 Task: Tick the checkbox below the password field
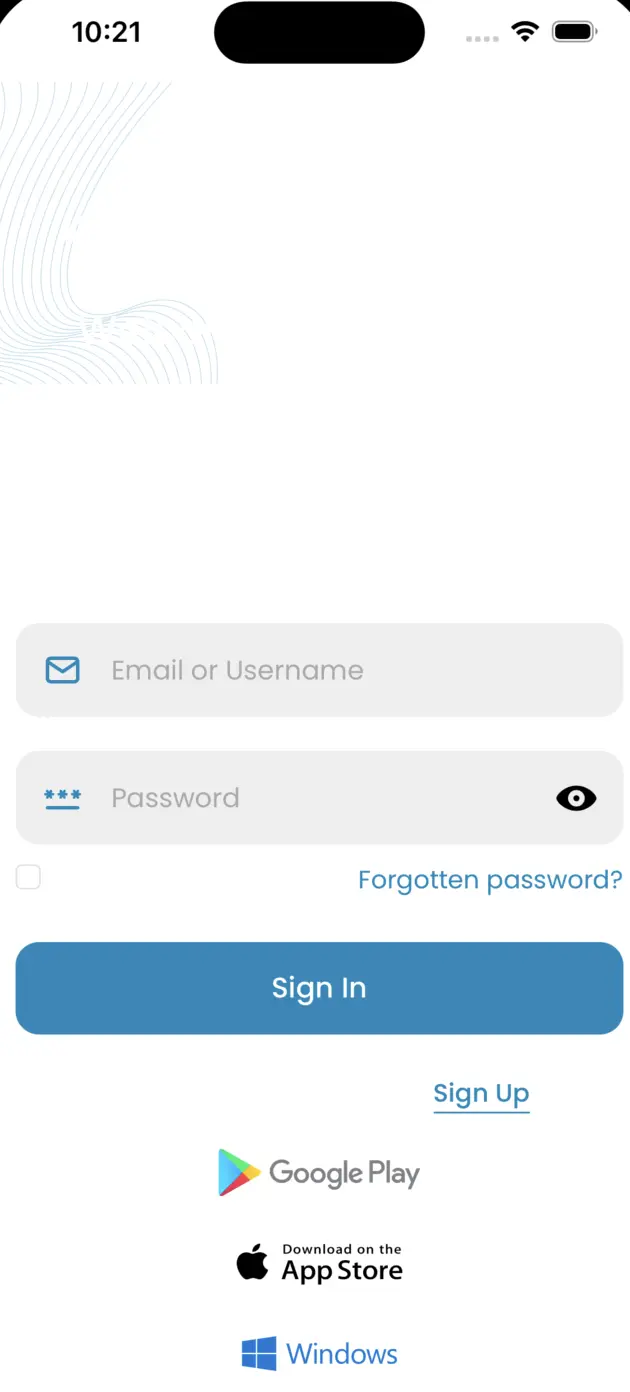[28, 878]
